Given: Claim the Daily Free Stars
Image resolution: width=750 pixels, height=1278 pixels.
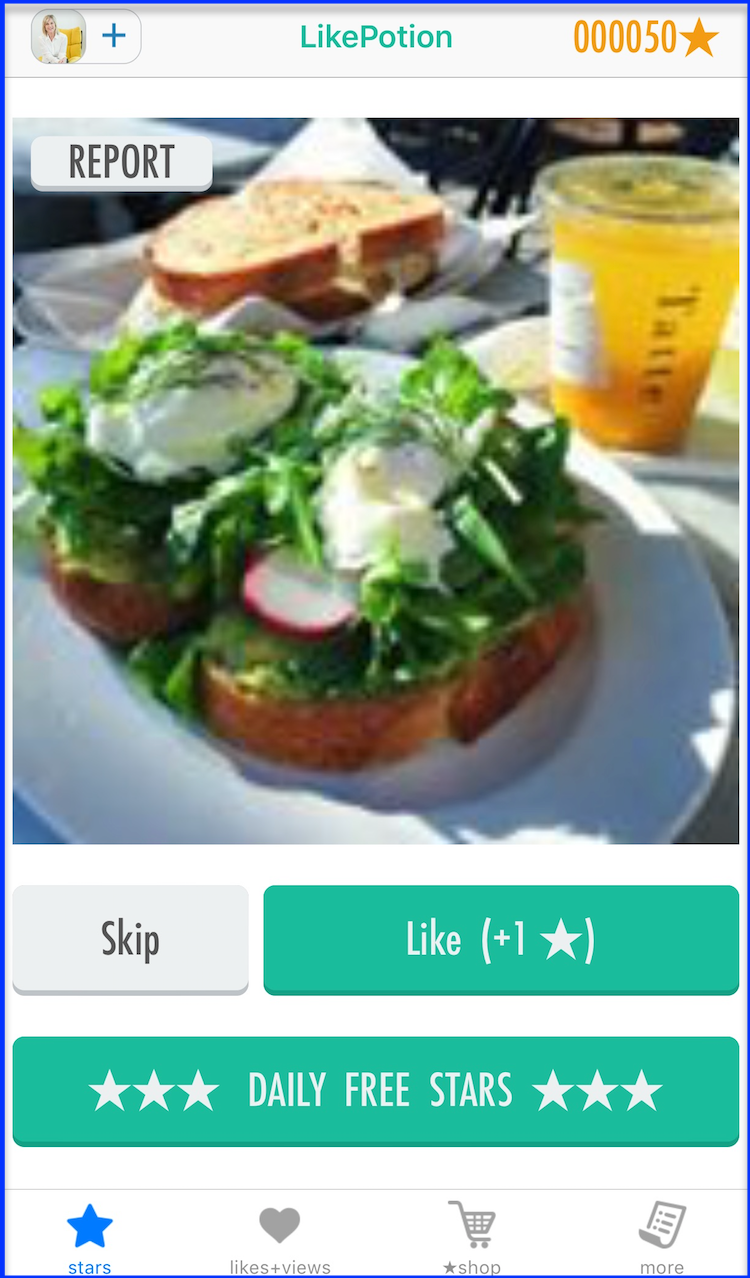Looking at the screenshot, I should coord(376,1091).
